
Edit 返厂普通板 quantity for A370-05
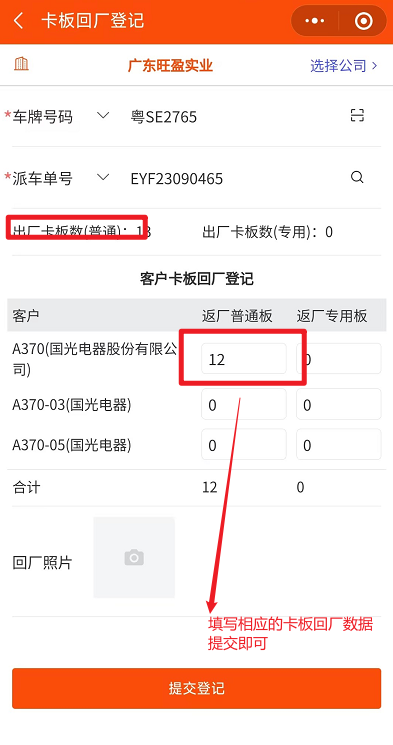244,444
